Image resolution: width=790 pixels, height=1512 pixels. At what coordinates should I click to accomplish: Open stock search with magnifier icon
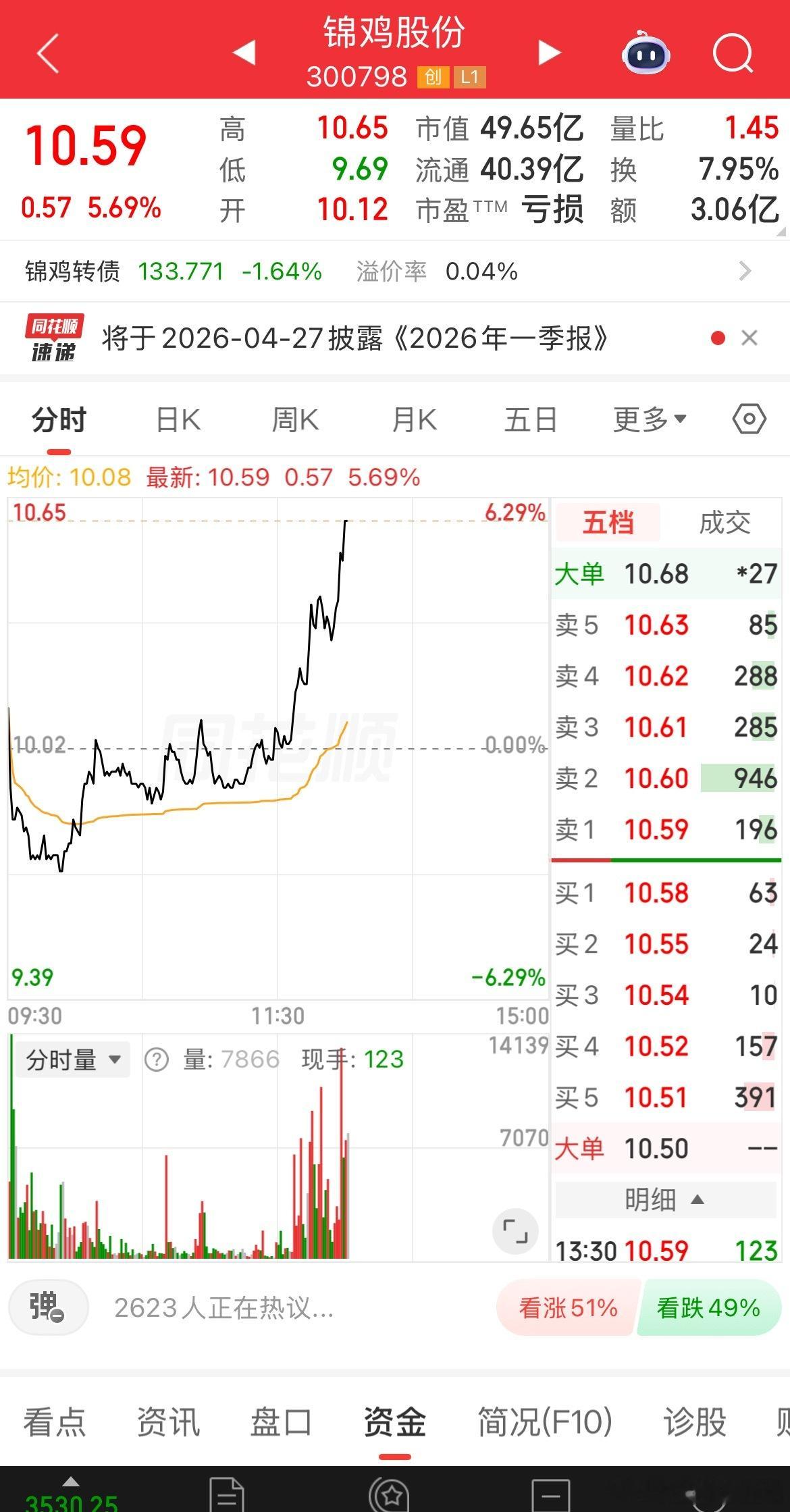click(x=733, y=54)
